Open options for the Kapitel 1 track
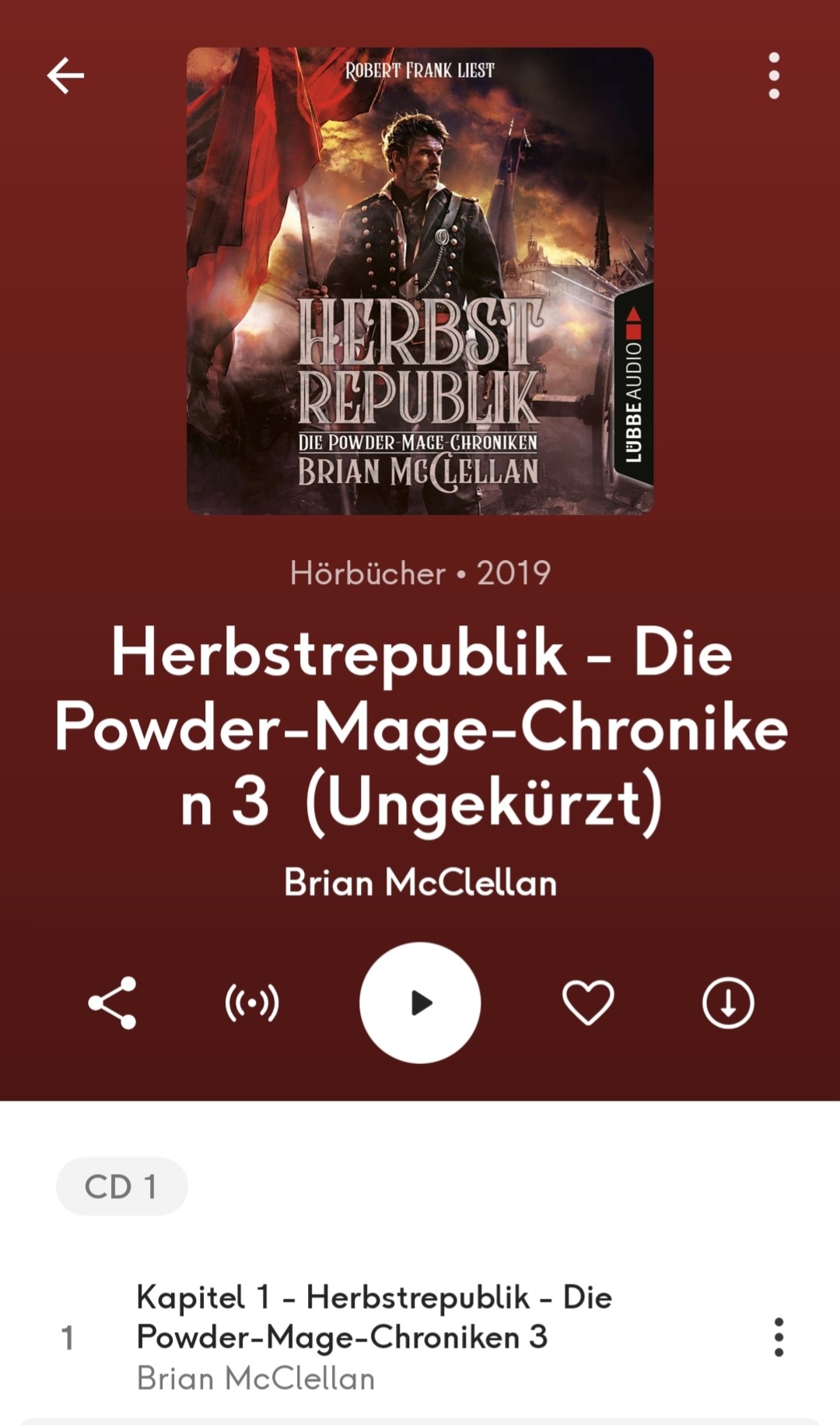The width and height of the screenshot is (840, 1425). click(x=779, y=1337)
